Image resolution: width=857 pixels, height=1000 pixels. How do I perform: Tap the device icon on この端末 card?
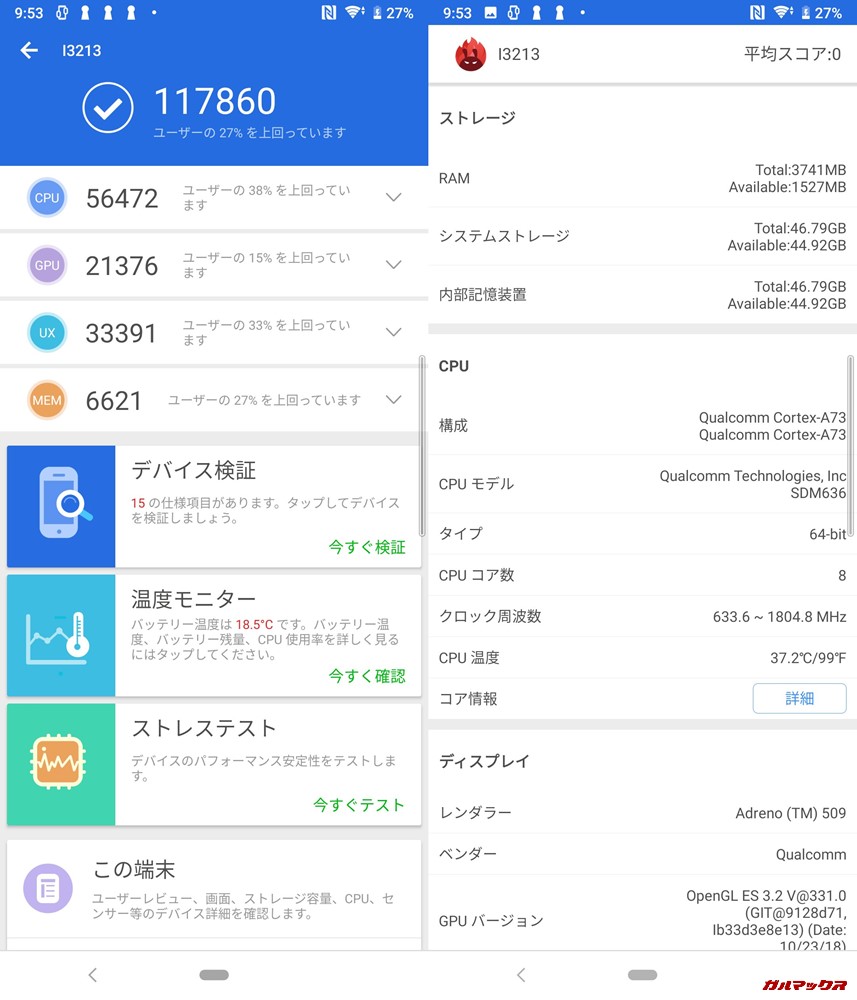coord(47,890)
